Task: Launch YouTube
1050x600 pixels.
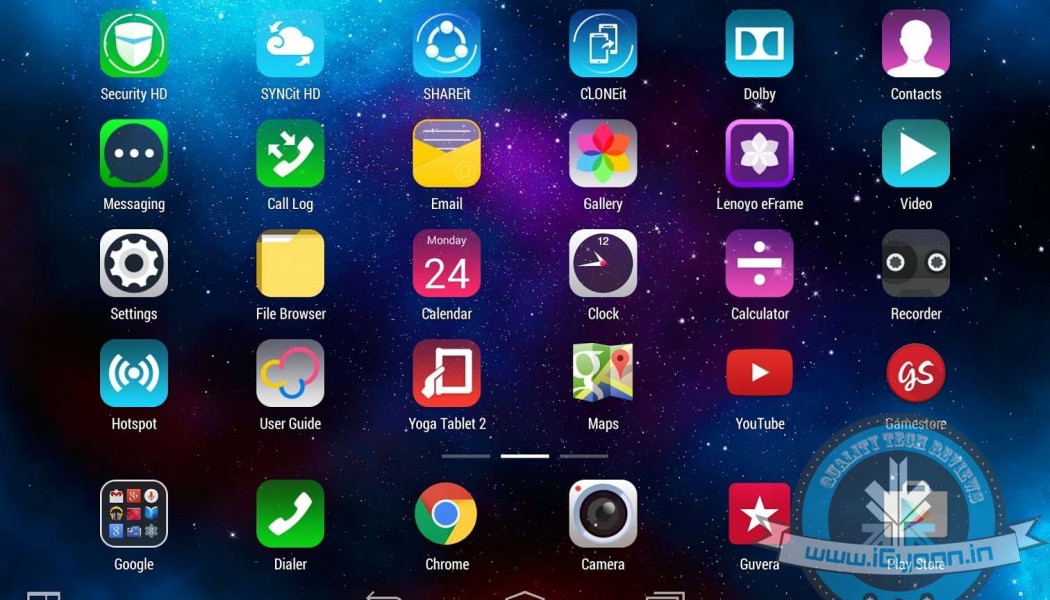Action: coord(759,374)
